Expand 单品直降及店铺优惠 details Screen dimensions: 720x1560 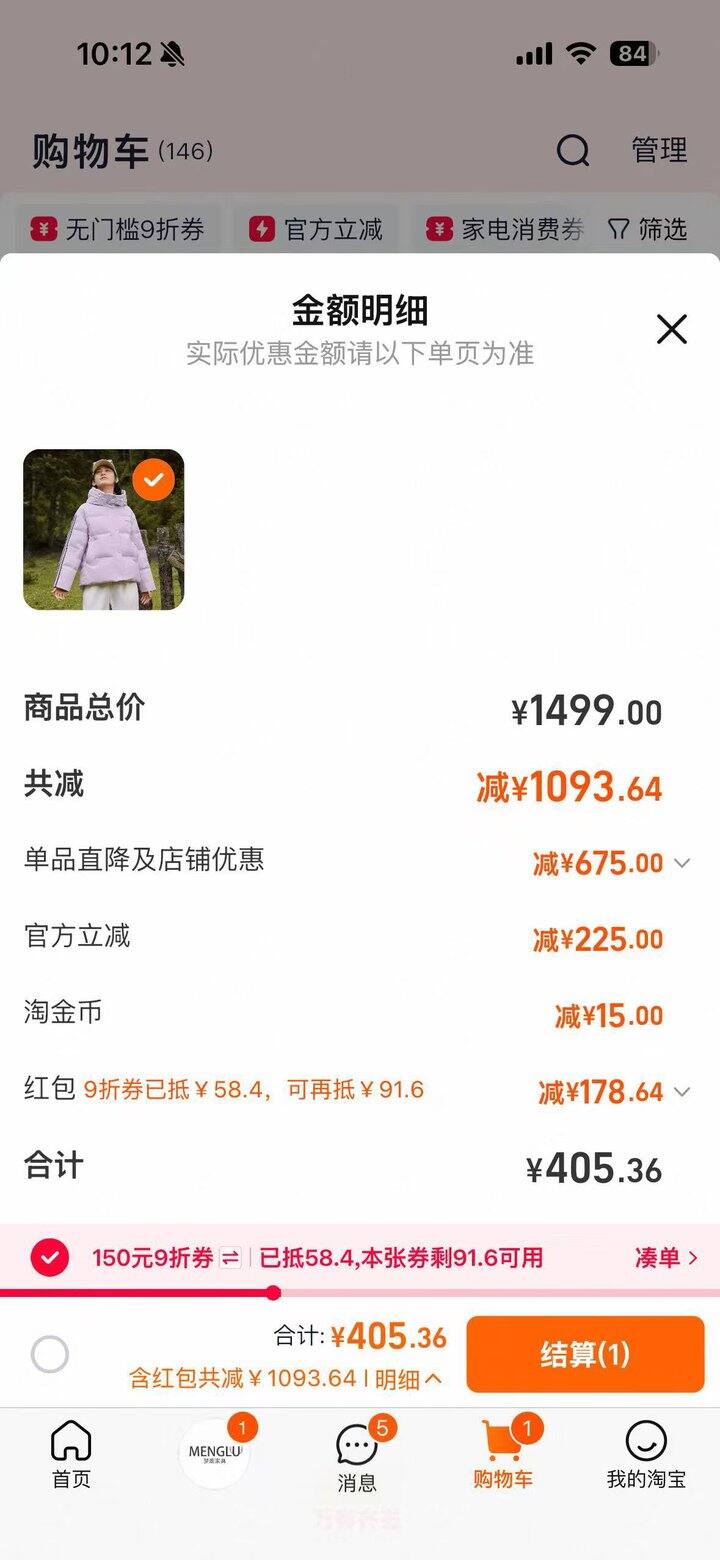pyautogui.click(x=682, y=863)
